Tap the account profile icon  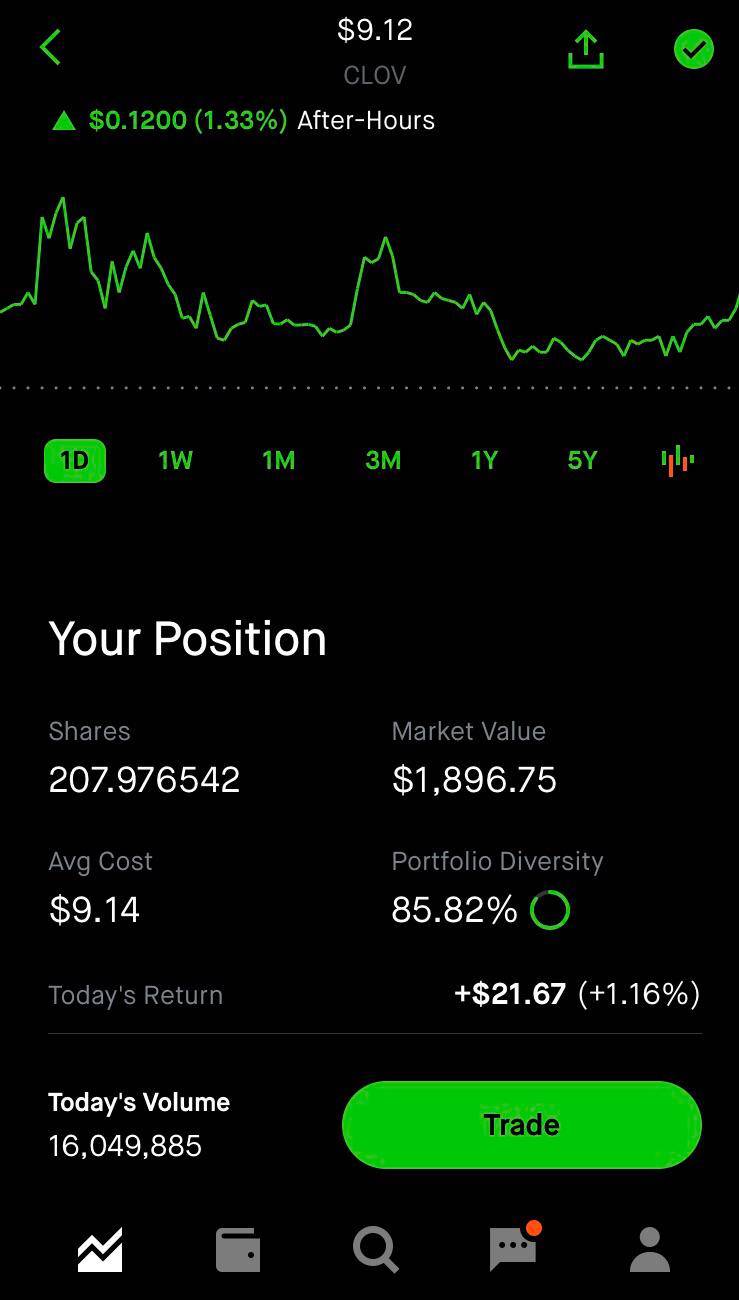(648, 1248)
